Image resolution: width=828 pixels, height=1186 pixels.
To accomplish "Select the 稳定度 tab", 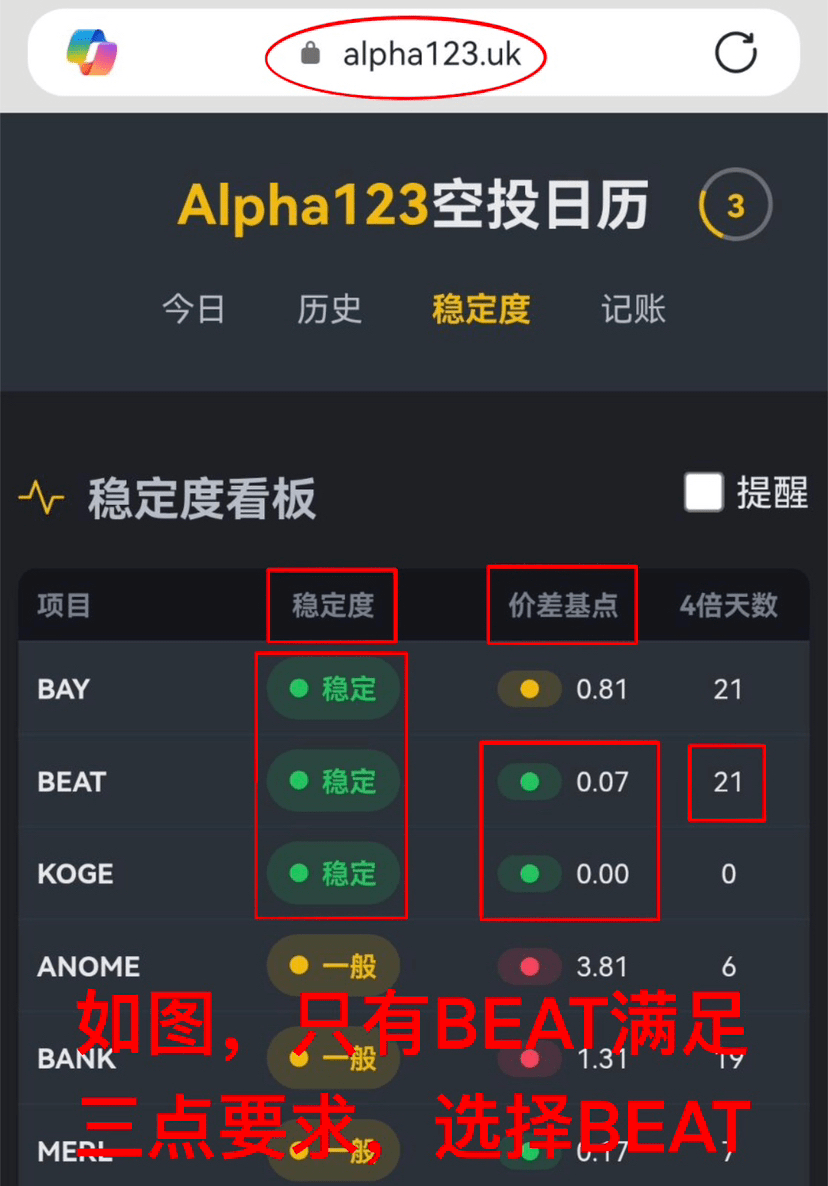I will pyautogui.click(x=480, y=309).
